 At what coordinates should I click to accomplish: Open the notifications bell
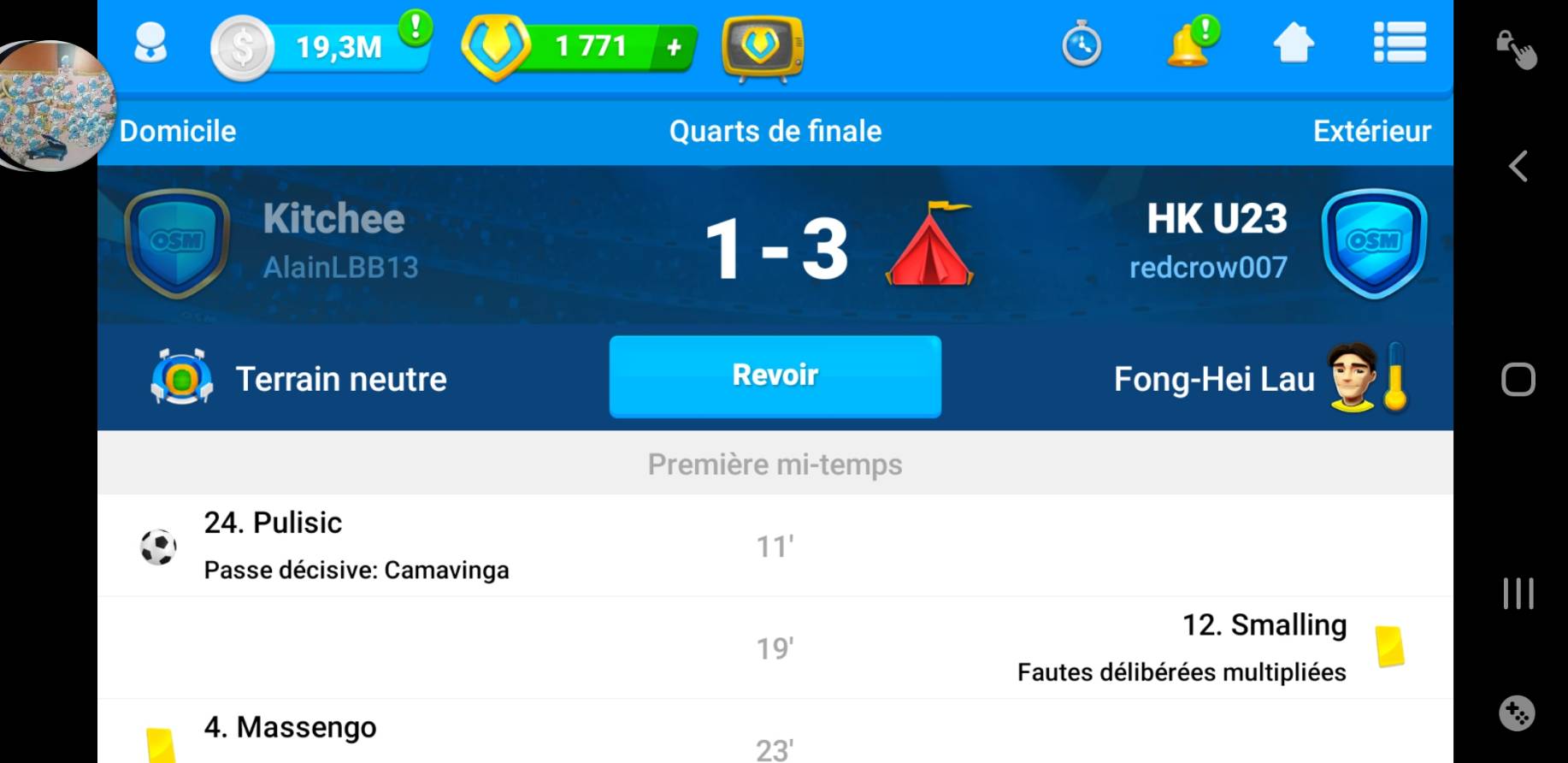point(1188,45)
